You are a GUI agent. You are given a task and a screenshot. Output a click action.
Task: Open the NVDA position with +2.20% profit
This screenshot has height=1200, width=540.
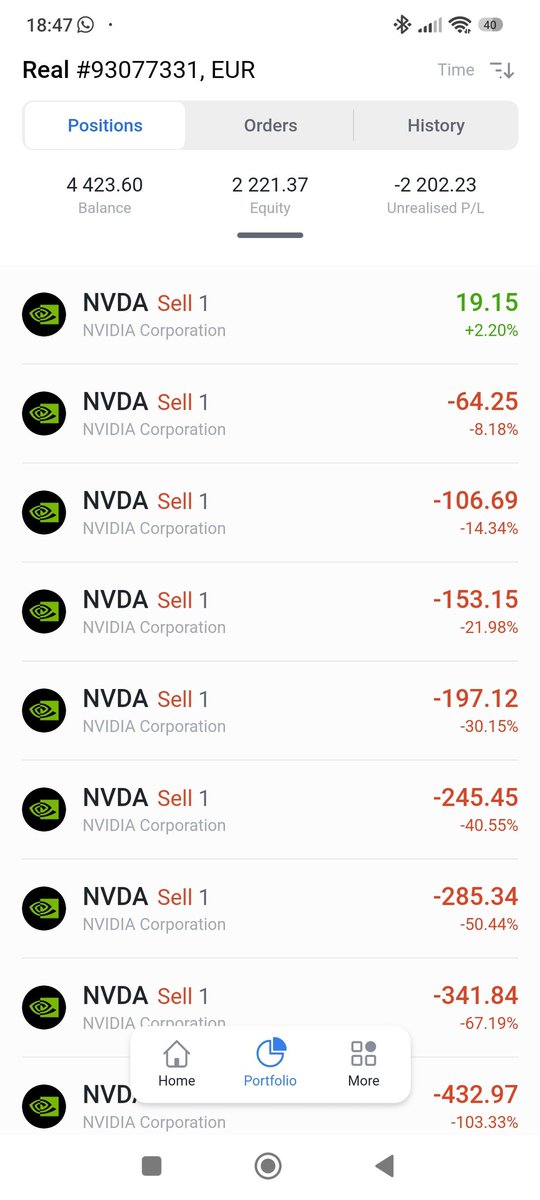(270, 314)
